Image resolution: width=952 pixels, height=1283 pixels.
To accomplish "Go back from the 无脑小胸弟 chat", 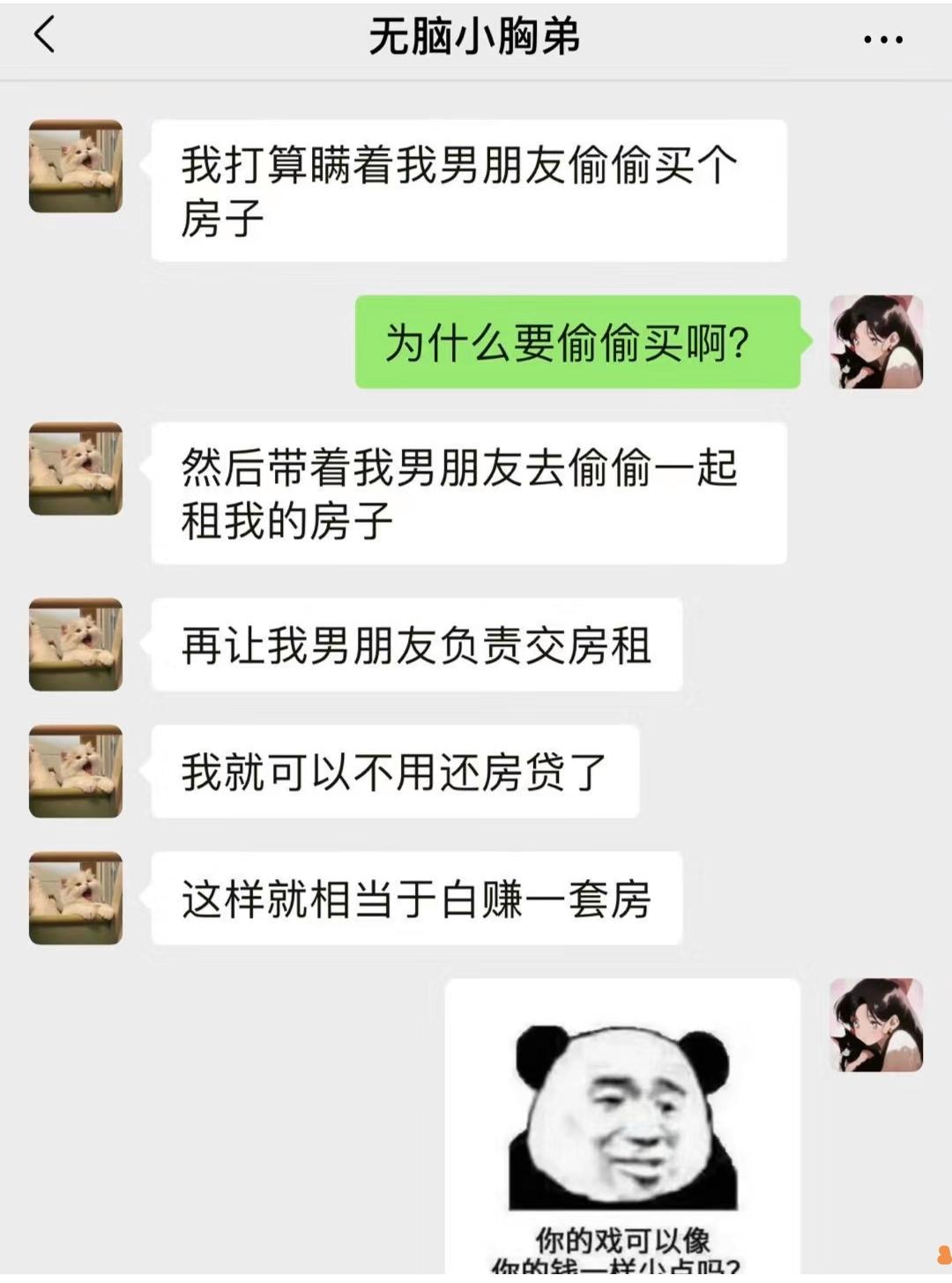I will pos(44,37).
